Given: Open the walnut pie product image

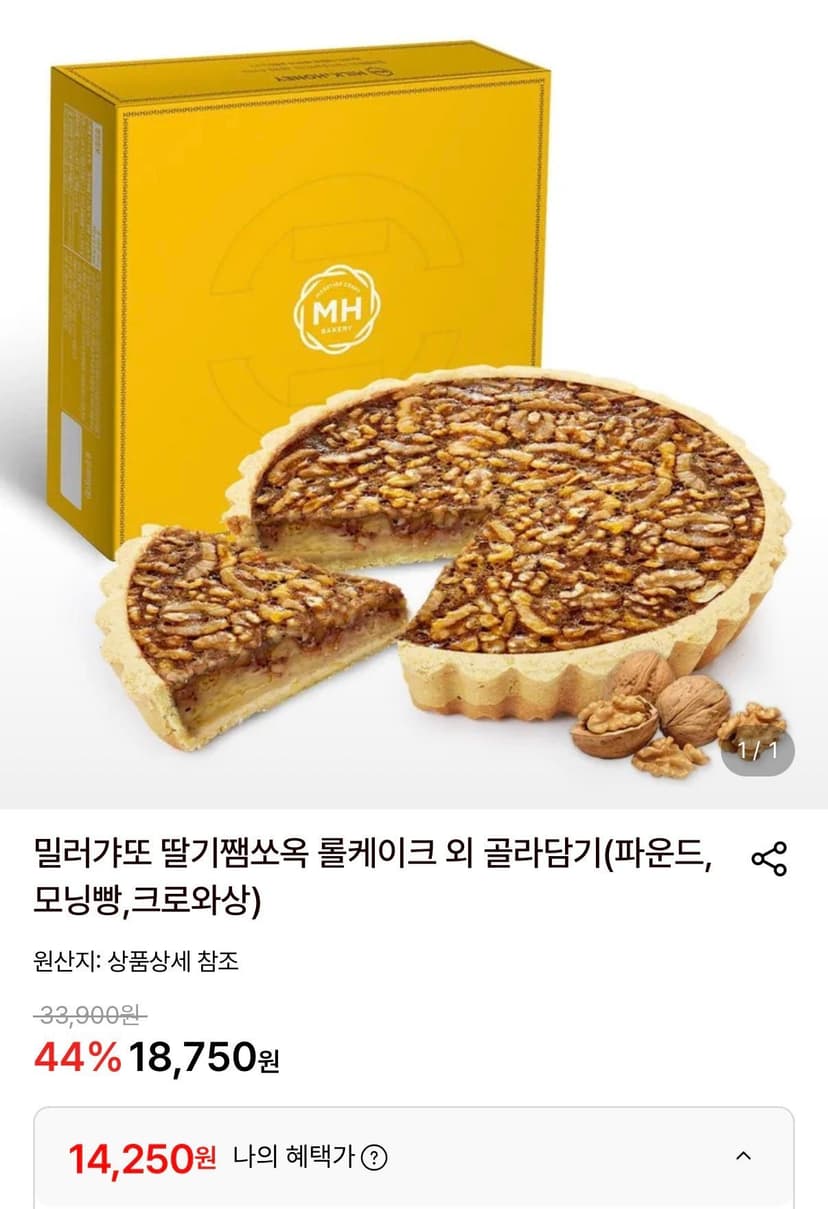Looking at the screenshot, I should coord(414,404).
